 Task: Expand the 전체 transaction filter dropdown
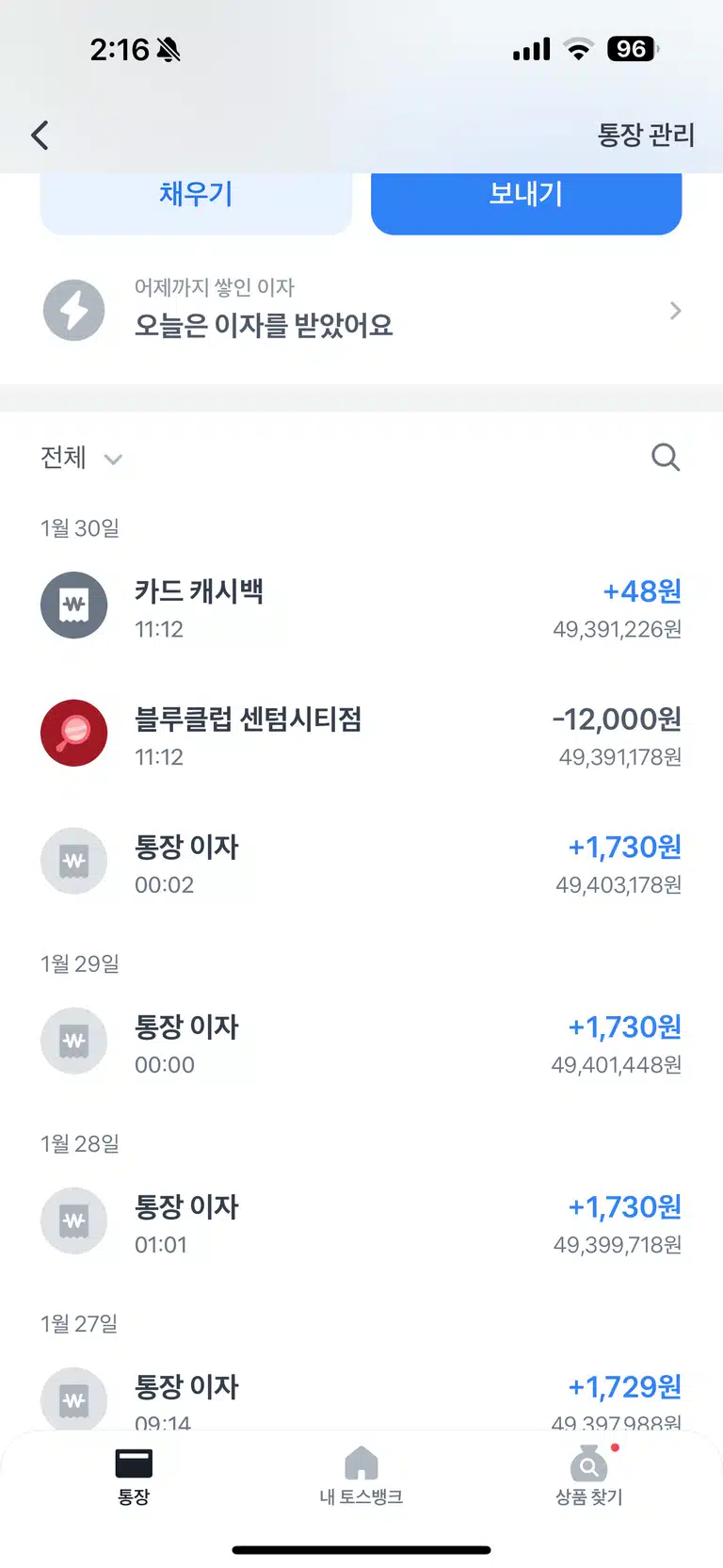tap(82, 459)
